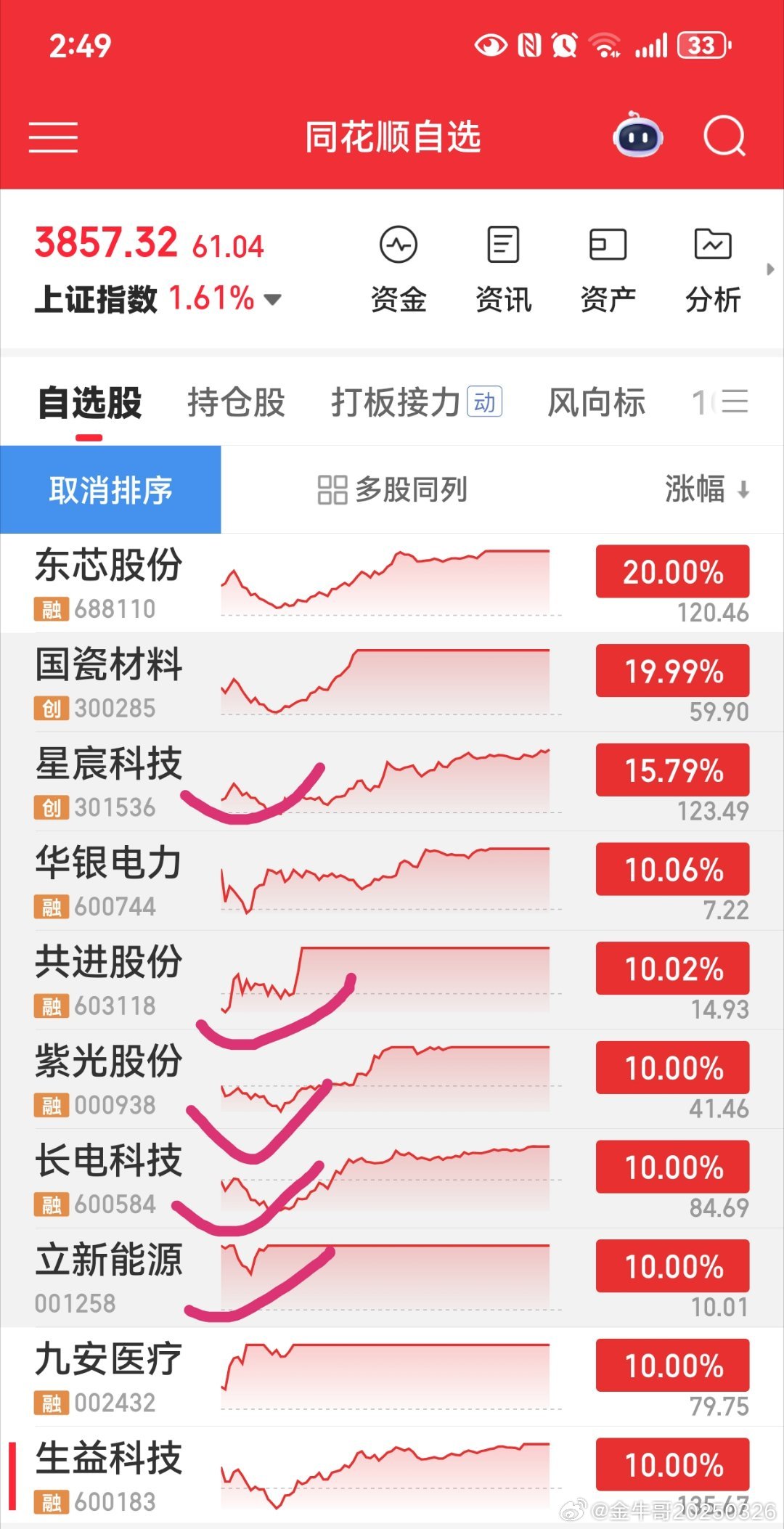Open the 分析 analysis shortcut
Screen dimensions: 784x1529
(x=713, y=269)
